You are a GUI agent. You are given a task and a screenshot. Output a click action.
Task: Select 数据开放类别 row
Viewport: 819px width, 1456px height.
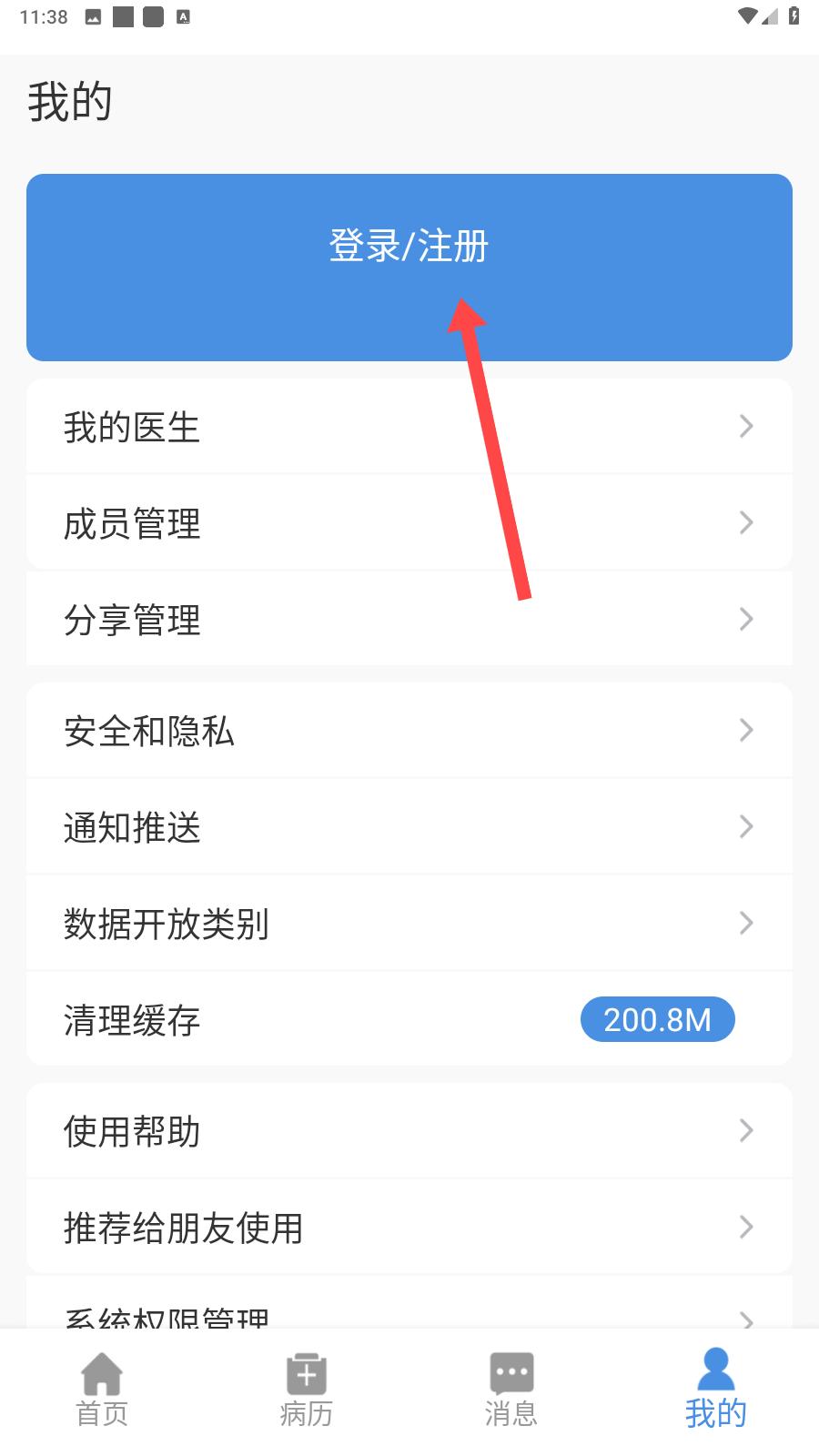409,924
